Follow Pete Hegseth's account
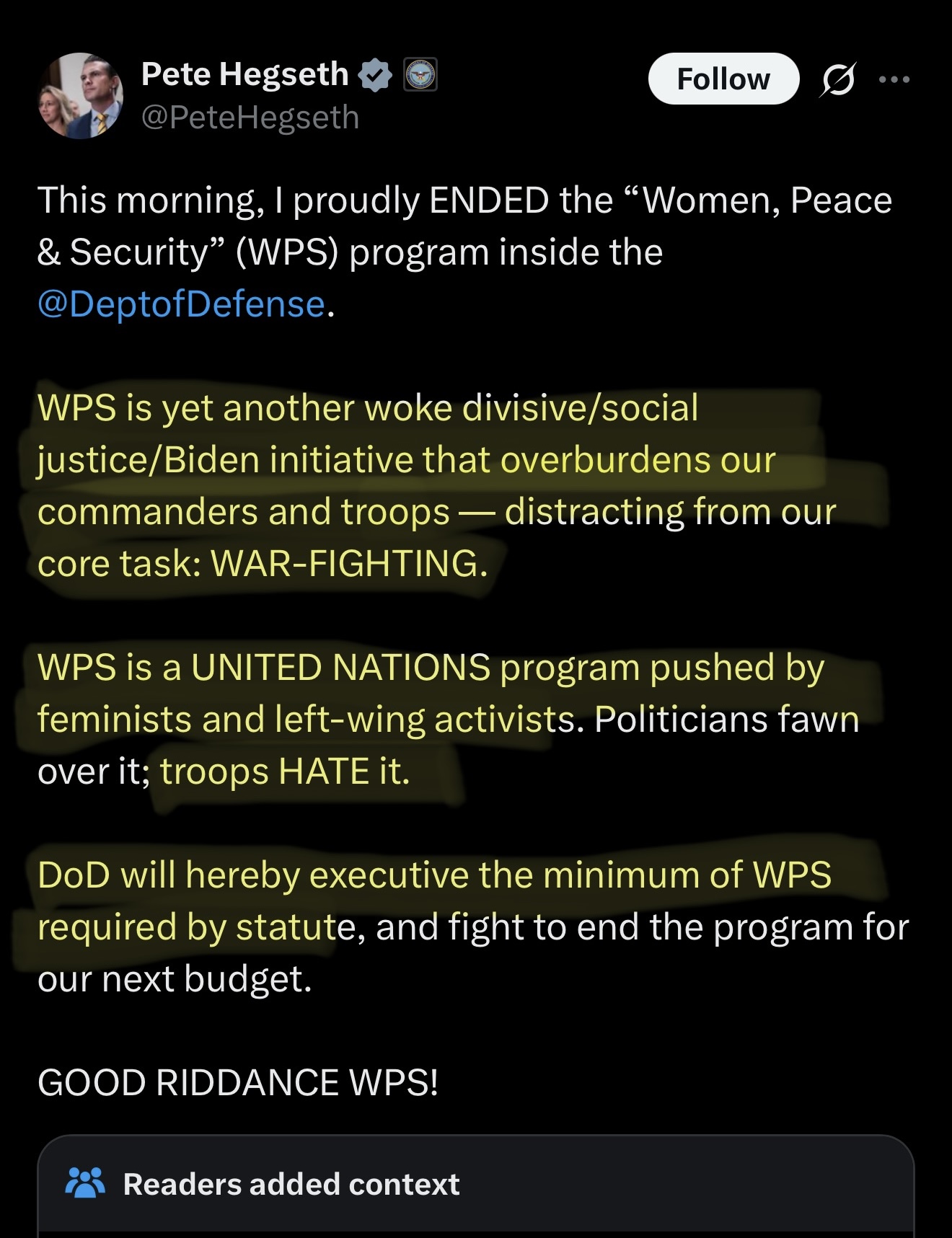The width and height of the screenshot is (952, 1238). point(723,79)
